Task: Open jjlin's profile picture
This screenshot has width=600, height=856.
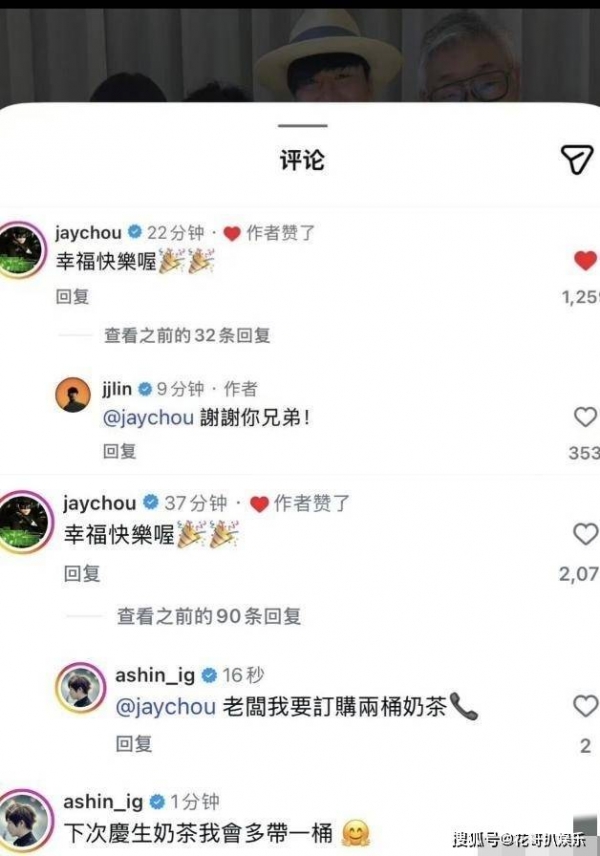Action: (73, 395)
